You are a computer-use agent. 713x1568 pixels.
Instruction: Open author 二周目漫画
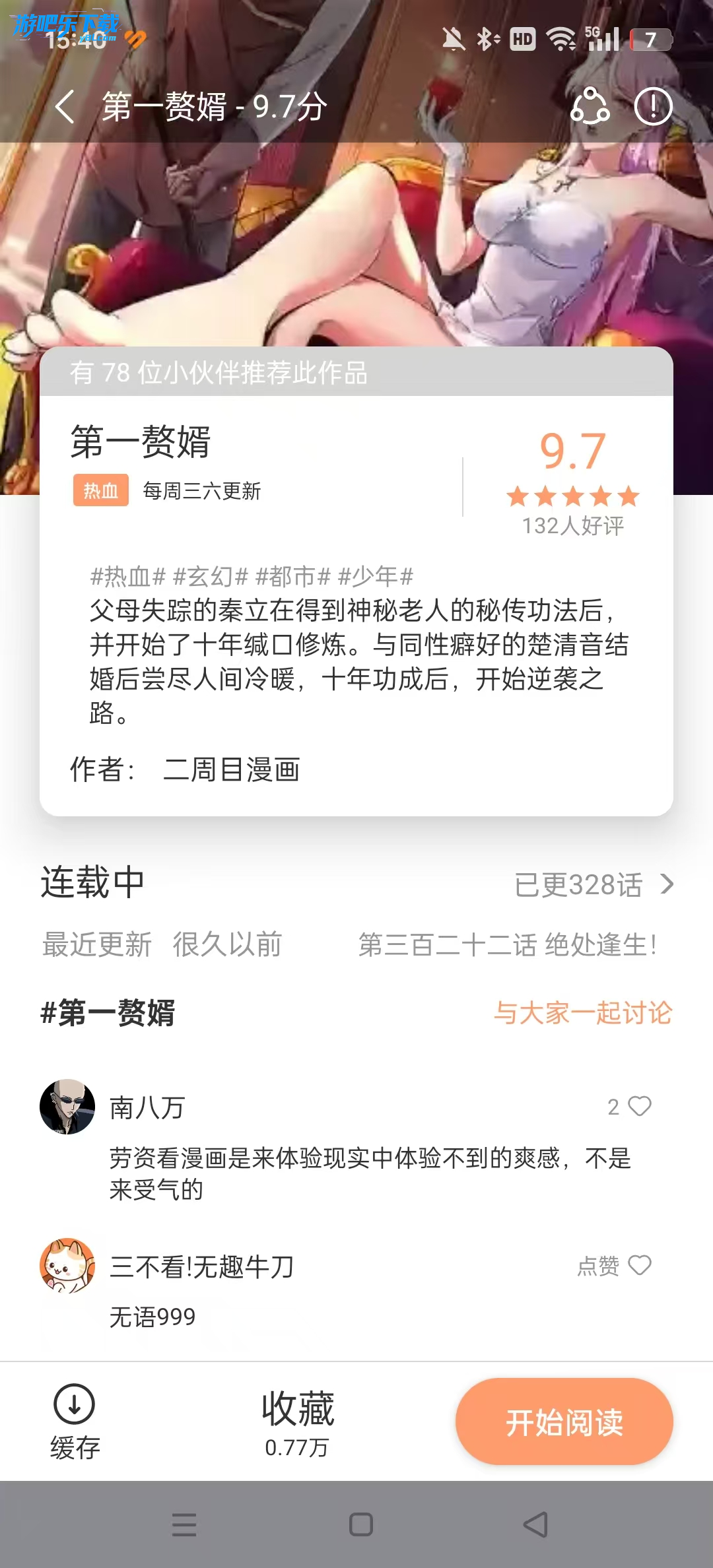[x=231, y=769]
